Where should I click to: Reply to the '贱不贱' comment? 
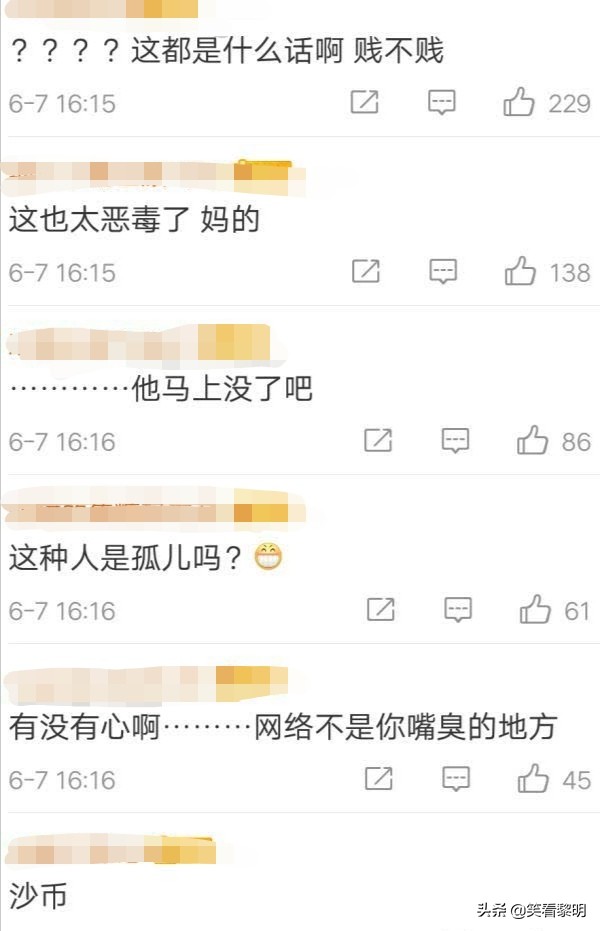click(x=442, y=102)
